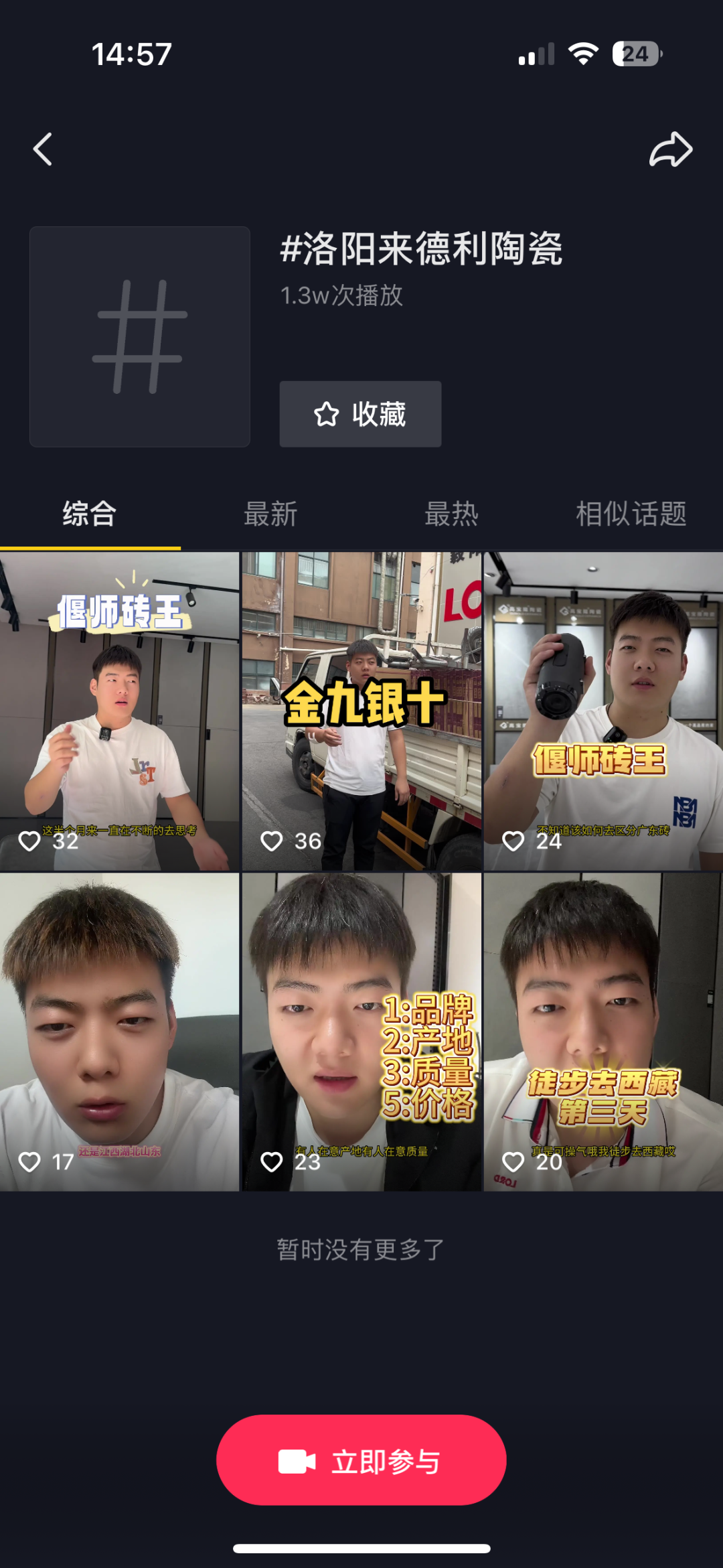Image resolution: width=723 pixels, height=1568 pixels.
Task: Watch the video with 17 likes
Action: (119, 1031)
